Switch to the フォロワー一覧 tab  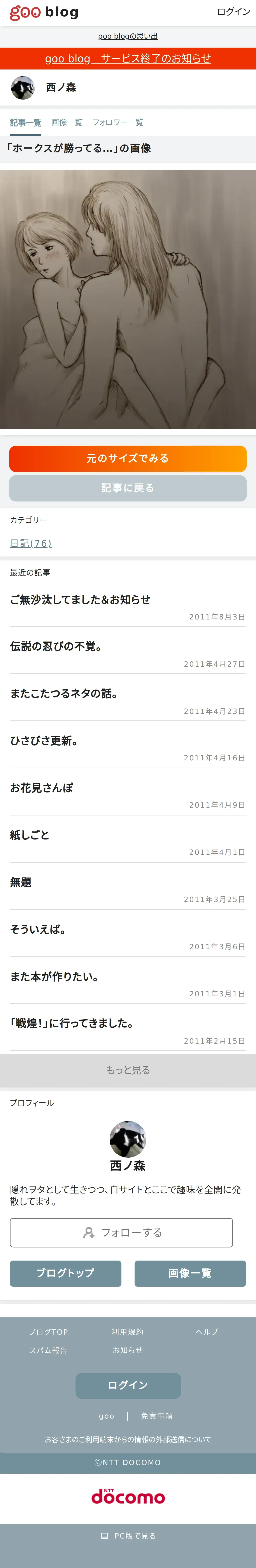tap(118, 122)
